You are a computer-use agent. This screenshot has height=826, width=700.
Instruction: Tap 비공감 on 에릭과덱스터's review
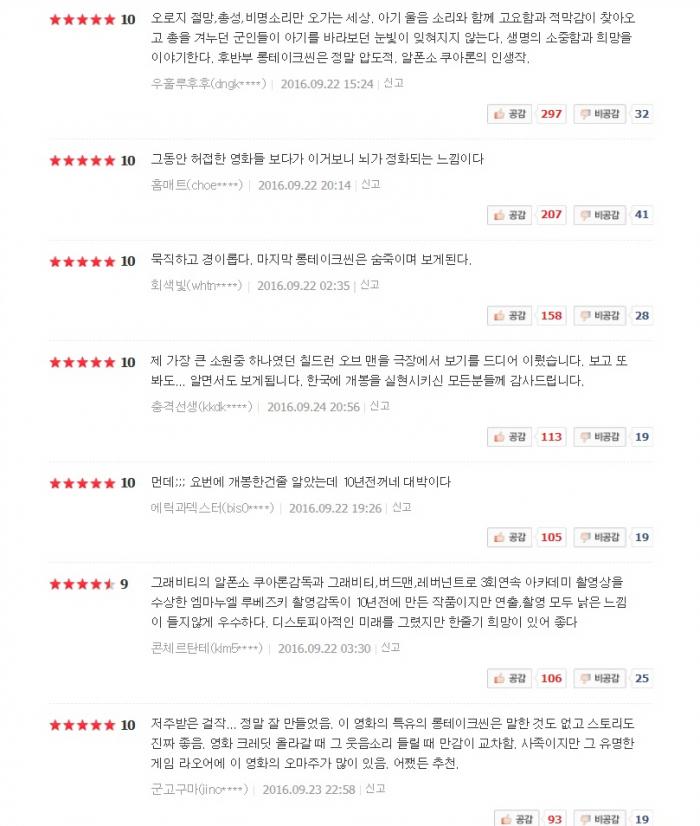[599, 537]
